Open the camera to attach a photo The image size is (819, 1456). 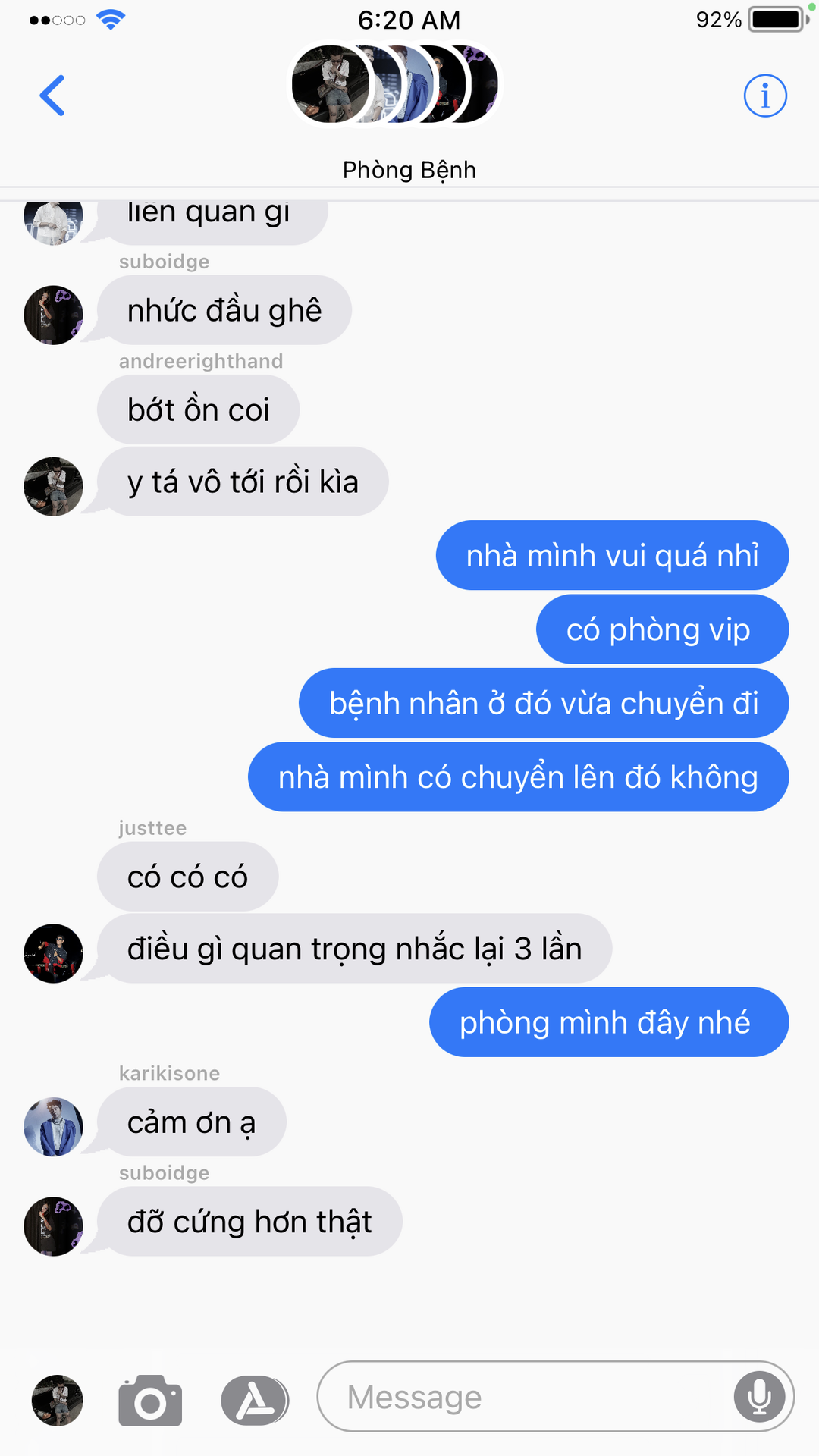coord(150,1400)
